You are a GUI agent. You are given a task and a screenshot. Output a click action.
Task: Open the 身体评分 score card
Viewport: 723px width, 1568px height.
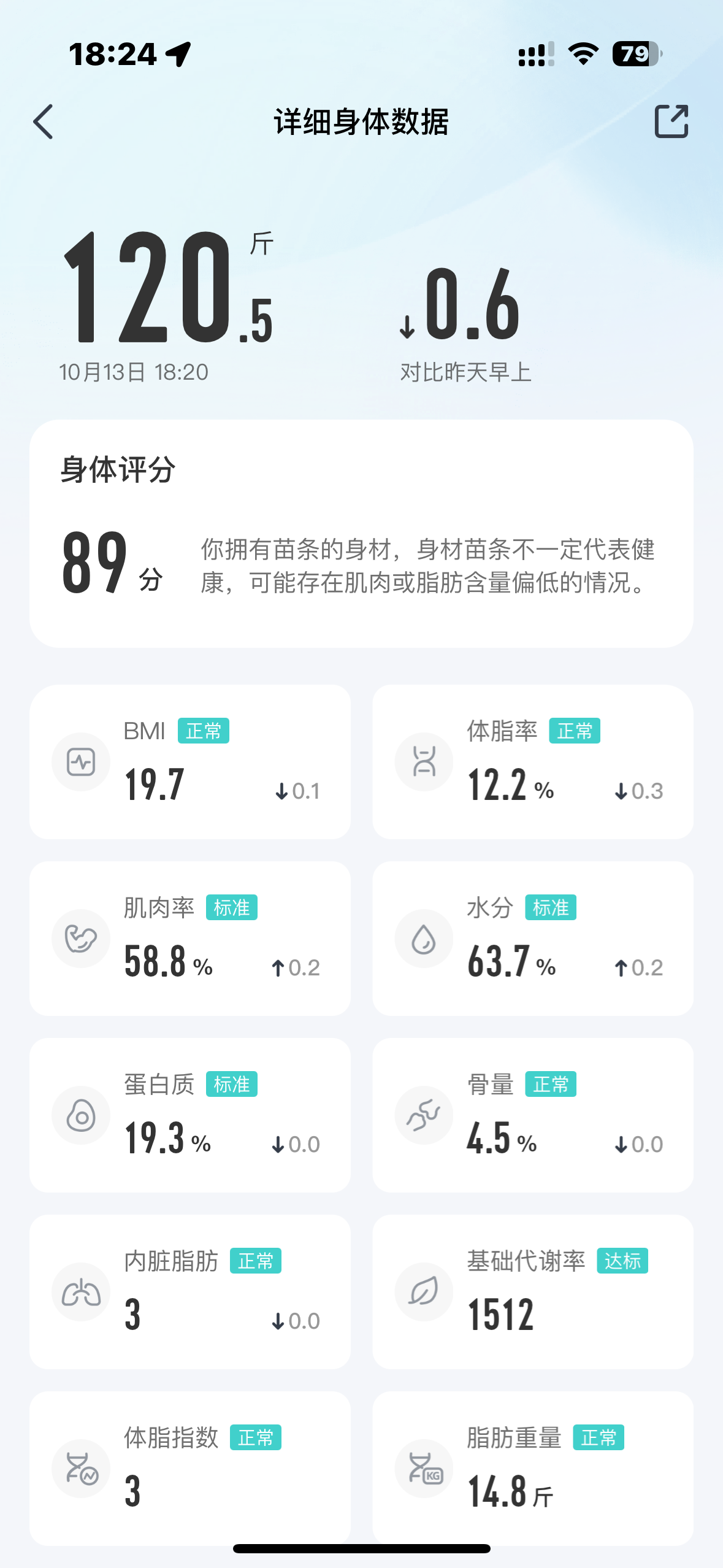coord(361,534)
